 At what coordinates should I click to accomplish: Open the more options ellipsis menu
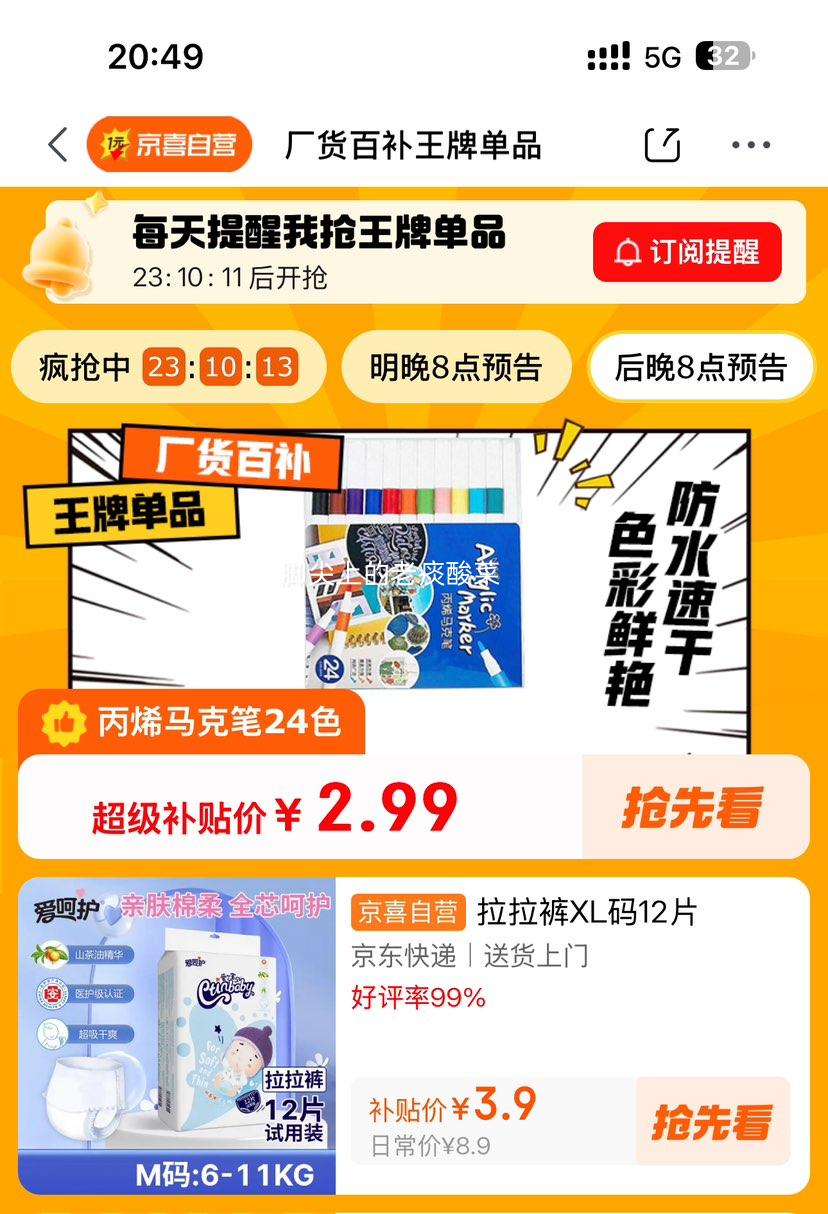coord(751,144)
